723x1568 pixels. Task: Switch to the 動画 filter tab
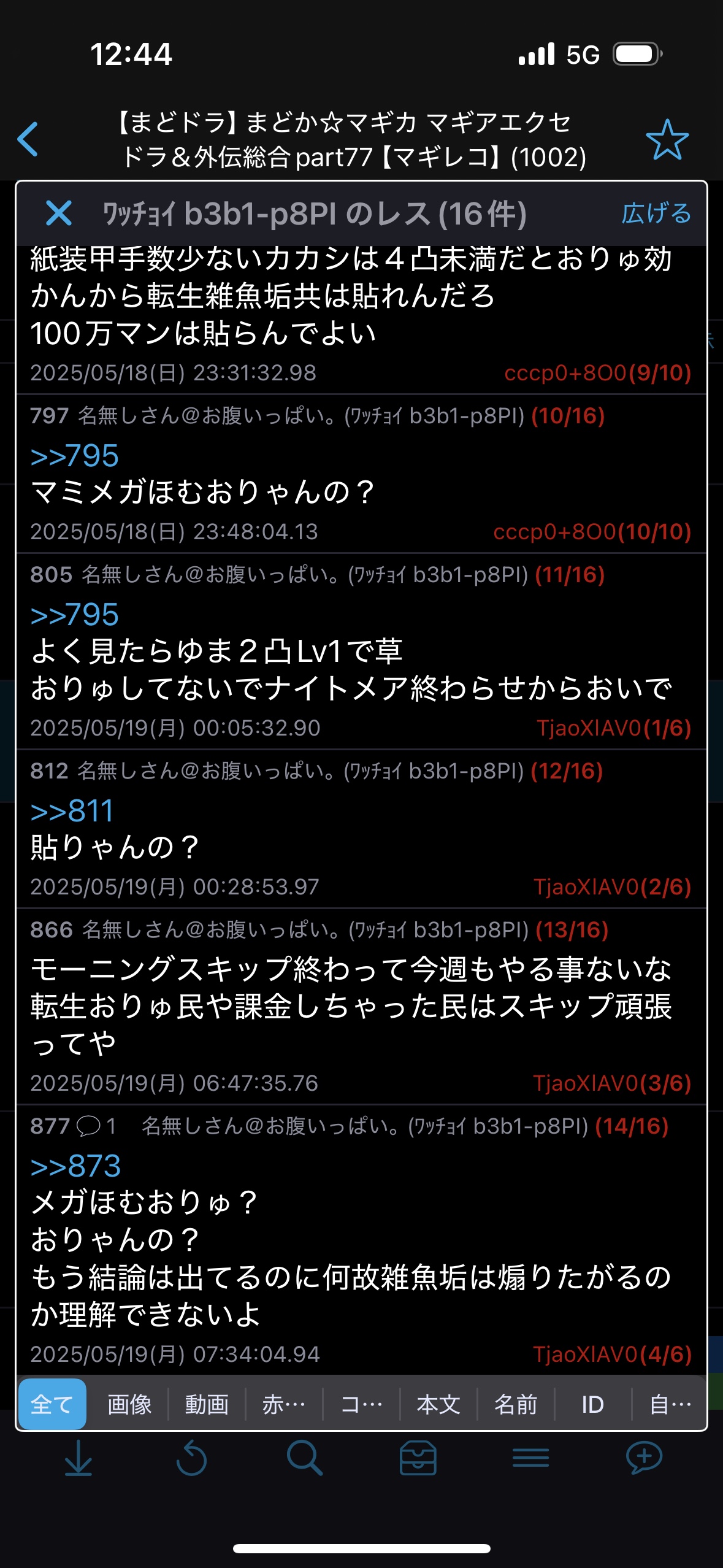[207, 1404]
